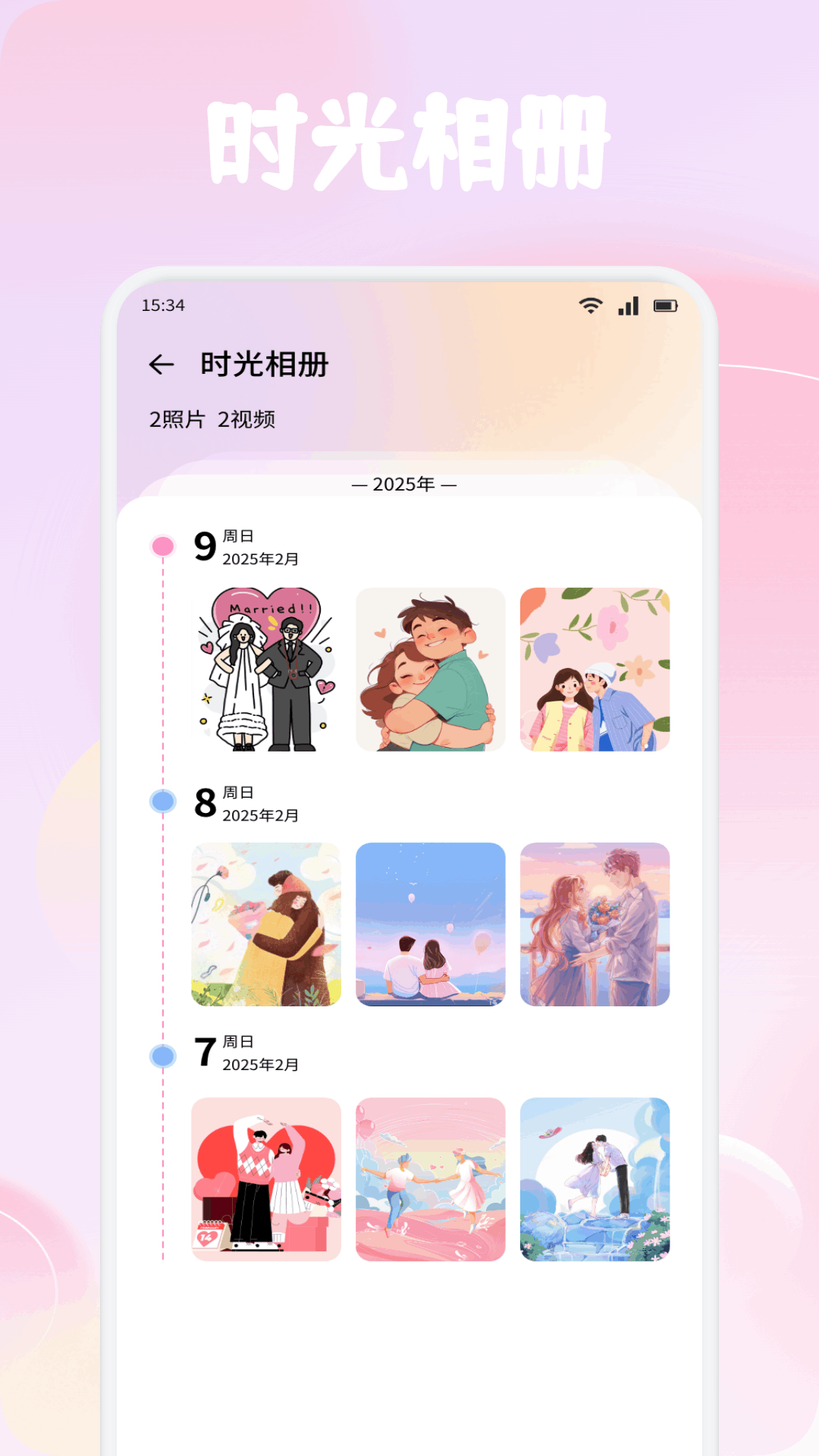Click the 2025年2月 label under 7
Viewport: 819px width, 1456px height.
point(261,1065)
